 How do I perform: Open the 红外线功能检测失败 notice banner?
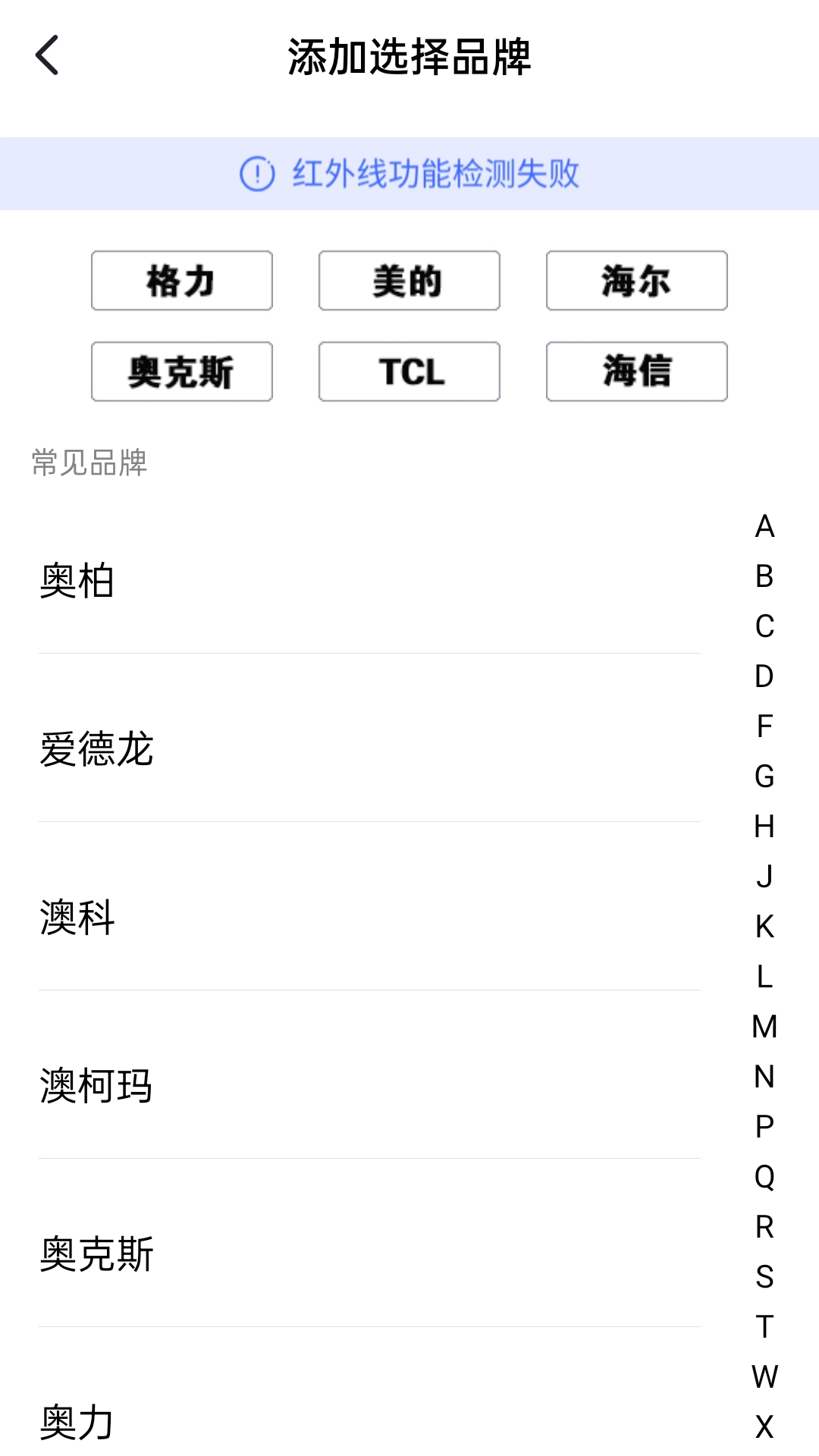409,173
